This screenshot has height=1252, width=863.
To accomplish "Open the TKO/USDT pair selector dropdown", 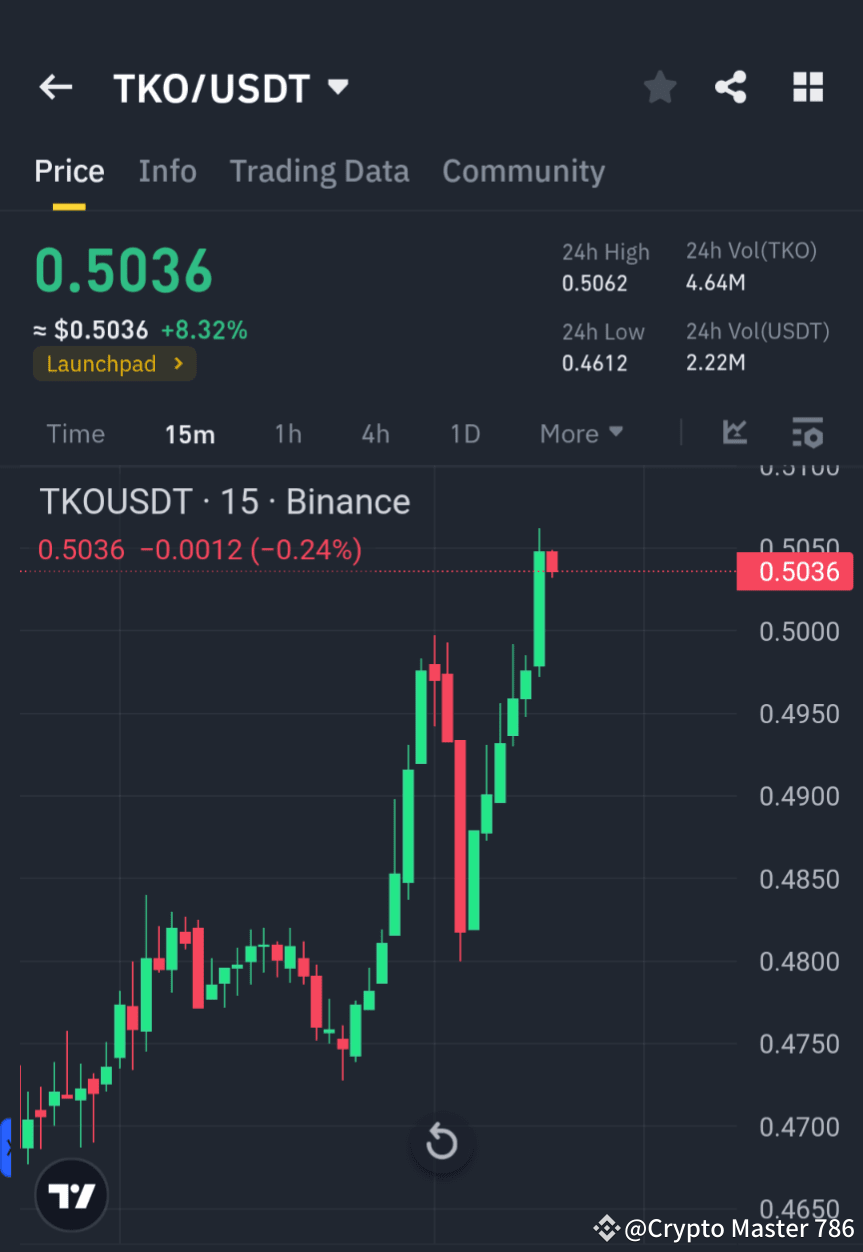I will point(232,87).
